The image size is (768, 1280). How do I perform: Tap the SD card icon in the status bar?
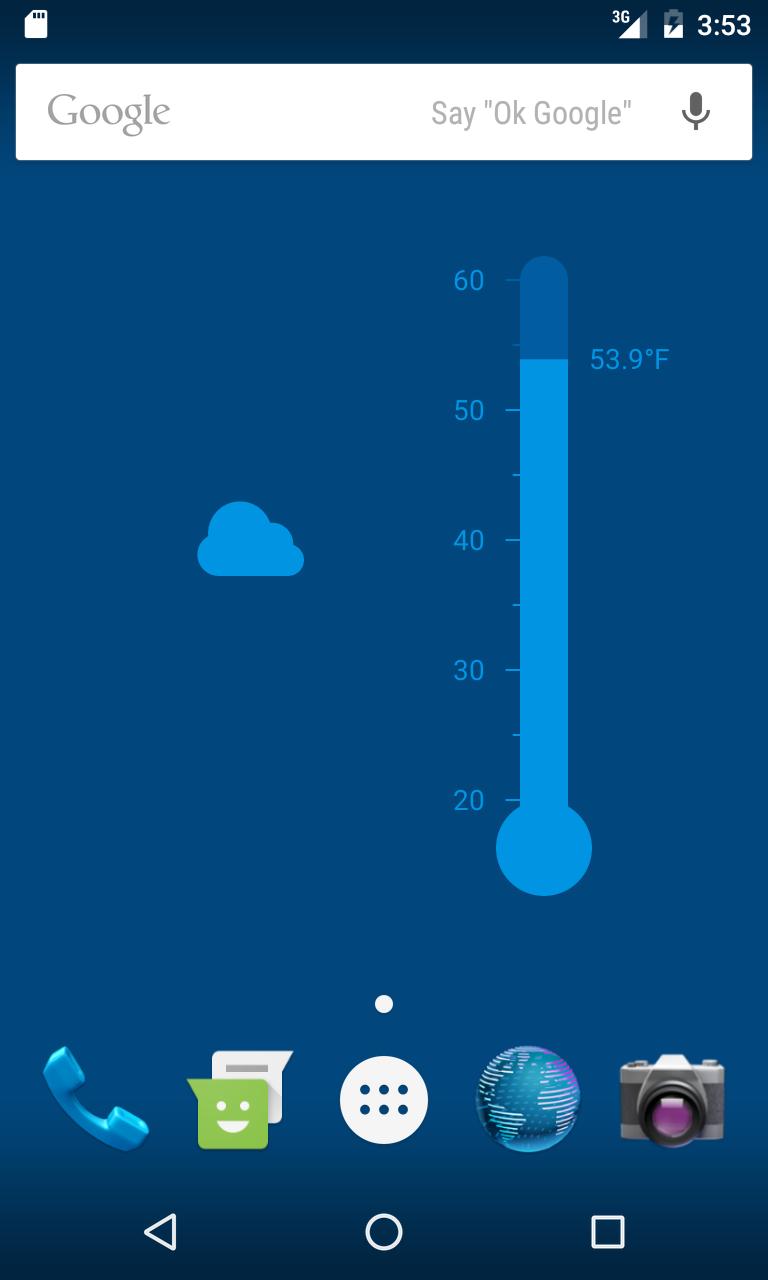coord(38,22)
